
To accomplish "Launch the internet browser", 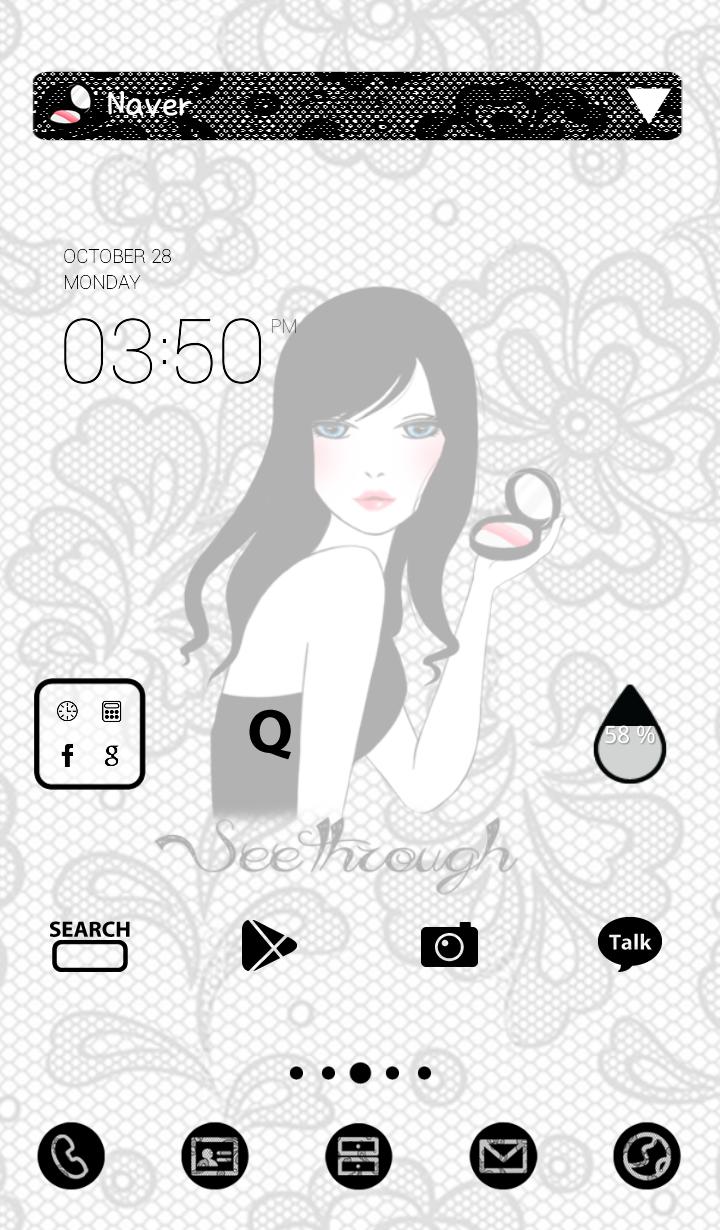I will pyautogui.click(x=647, y=1156).
